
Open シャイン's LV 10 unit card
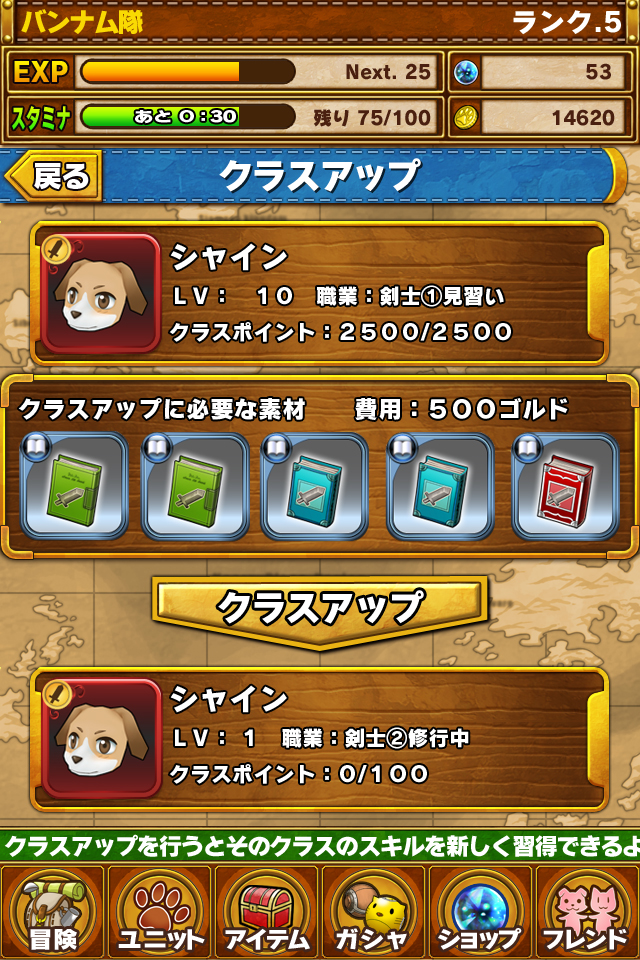[320, 293]
